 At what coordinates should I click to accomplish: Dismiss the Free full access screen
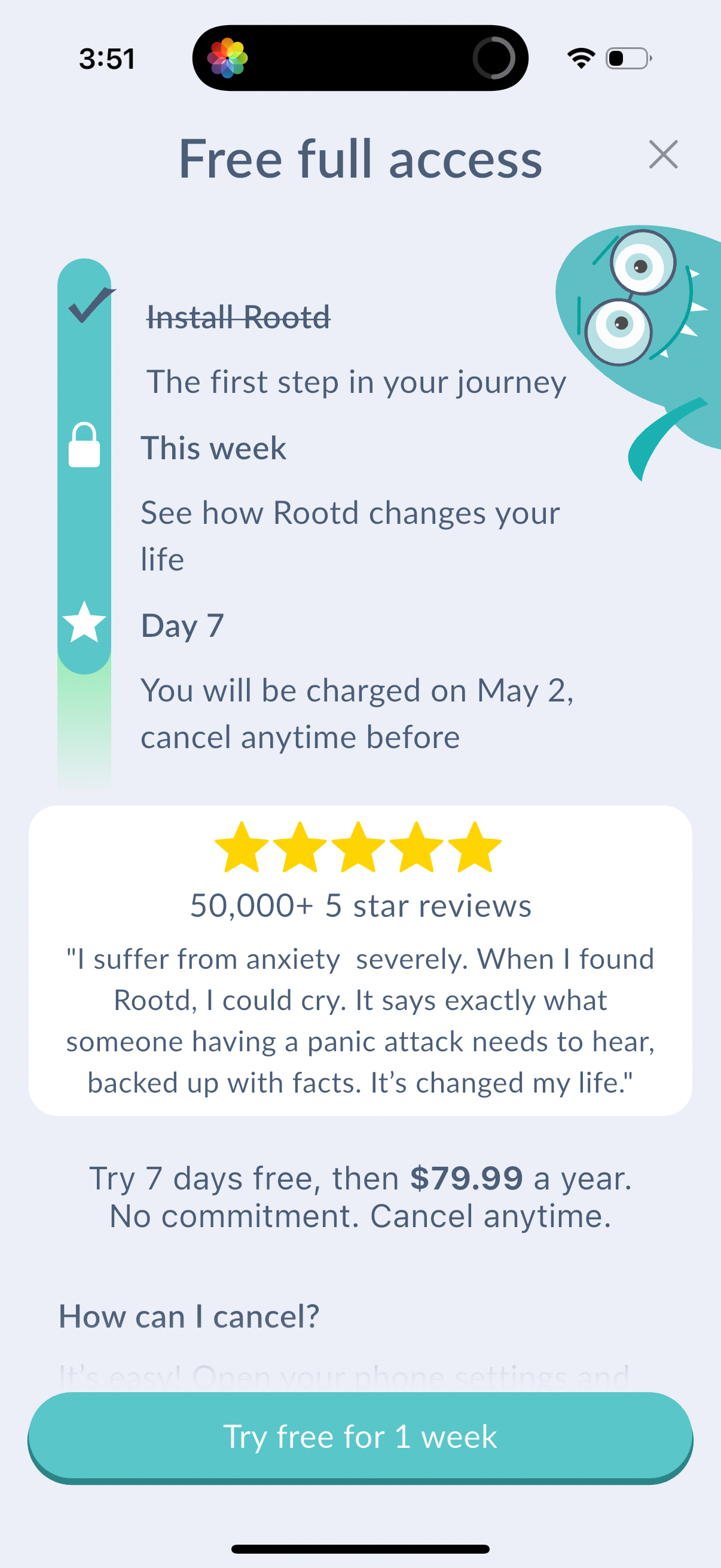click(662, 155)
